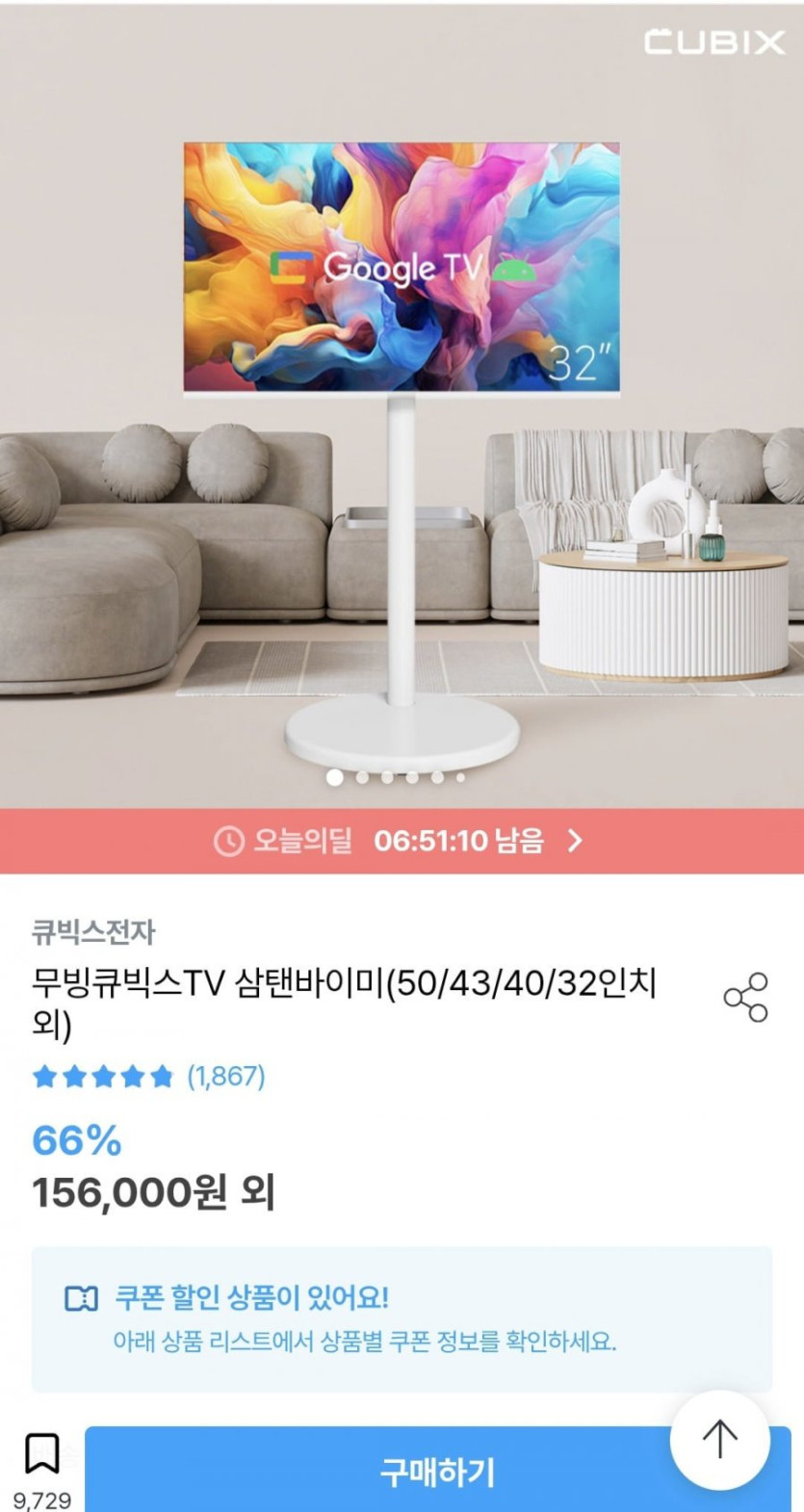
Task: Open the 오늘의딜 countdown banner
Action: (x=402, y=841)
